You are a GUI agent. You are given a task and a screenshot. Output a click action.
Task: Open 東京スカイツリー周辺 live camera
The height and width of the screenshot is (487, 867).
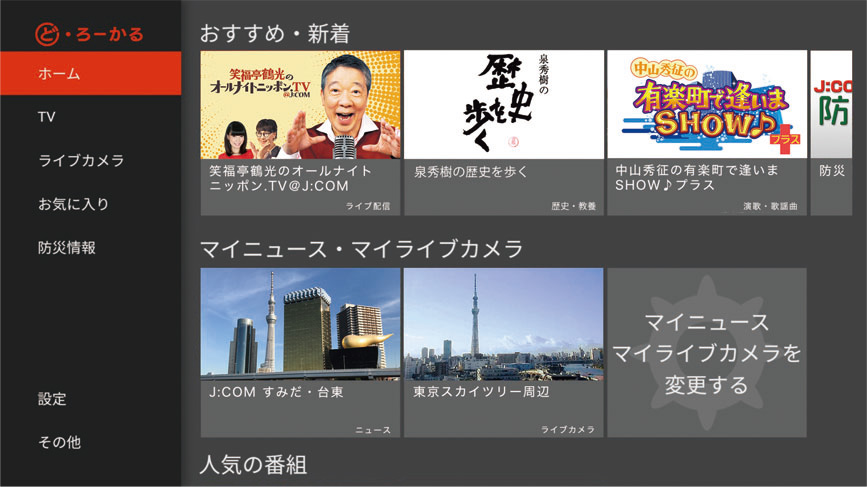pyautogui.click(x=503, y=351)
